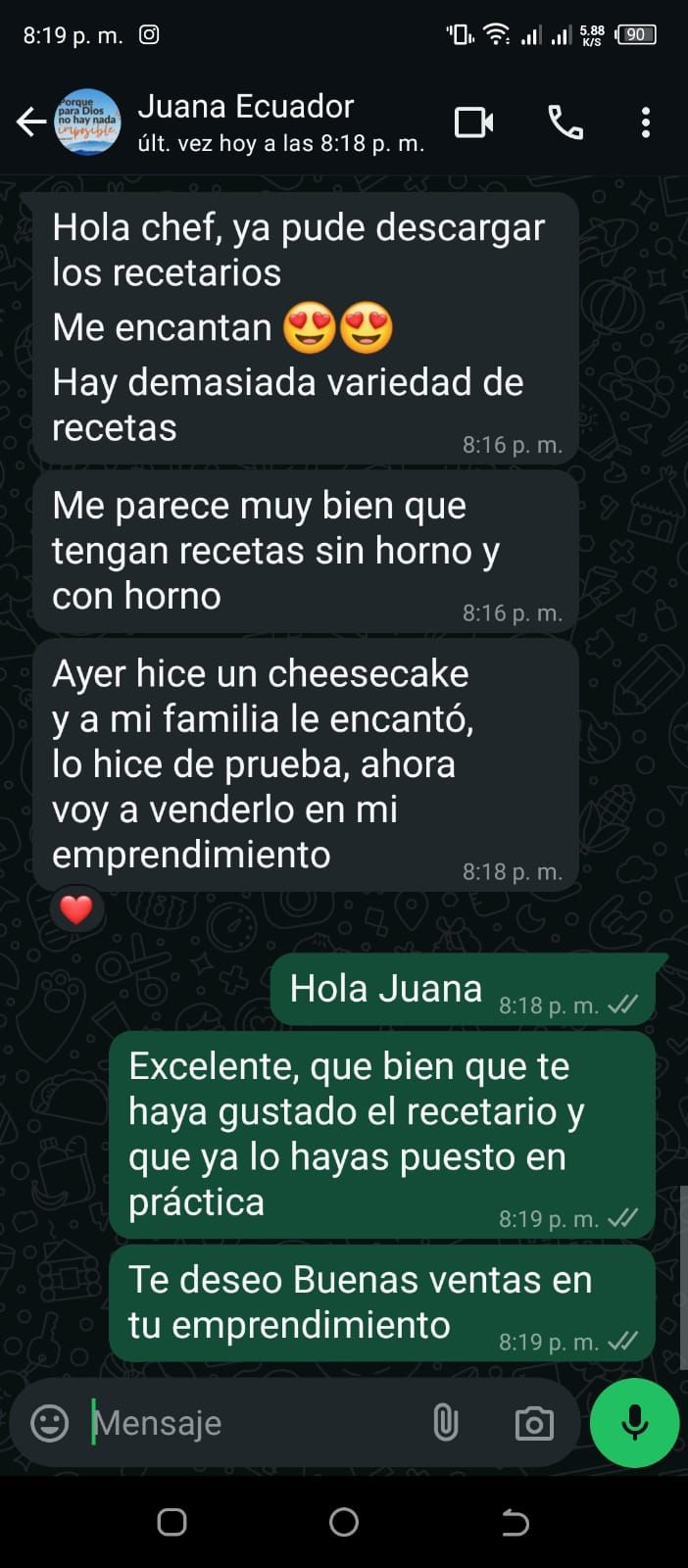Open the emoji picker

coord(50,1423)
